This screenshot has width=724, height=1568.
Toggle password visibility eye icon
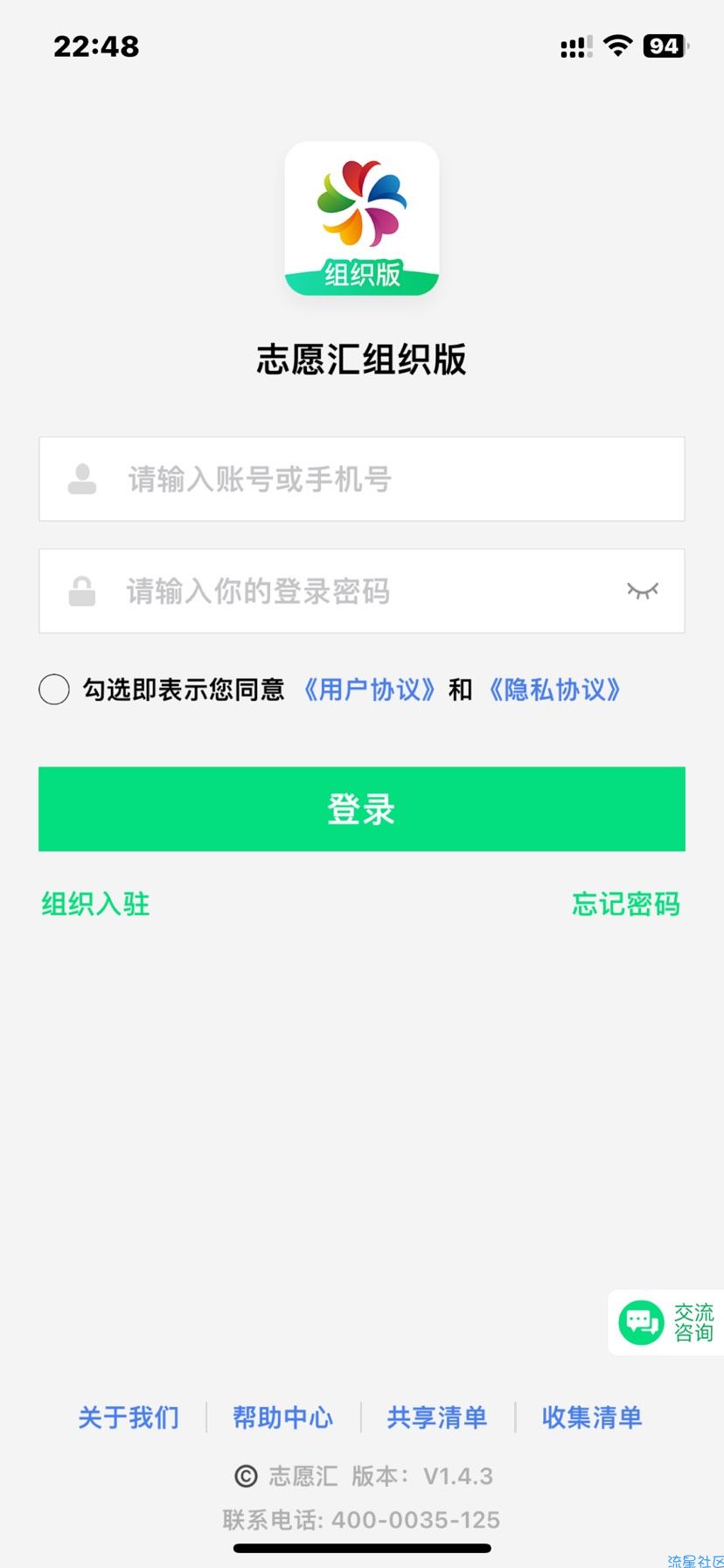tap(643, 591)
